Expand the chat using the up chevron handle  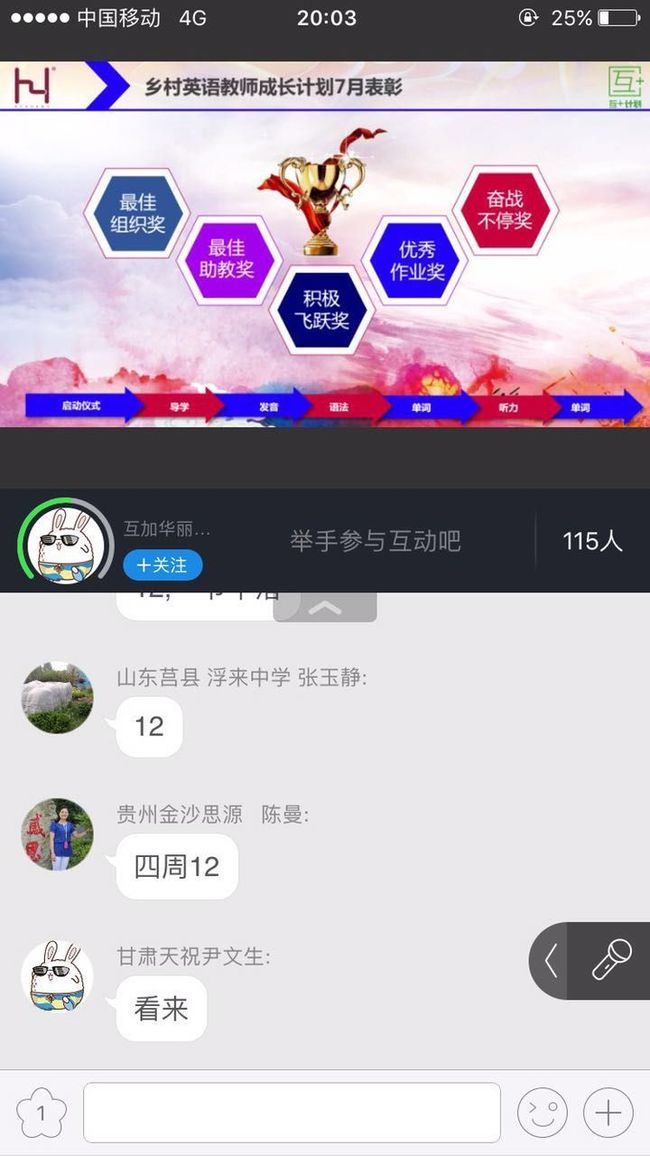[x=325, y=607]
